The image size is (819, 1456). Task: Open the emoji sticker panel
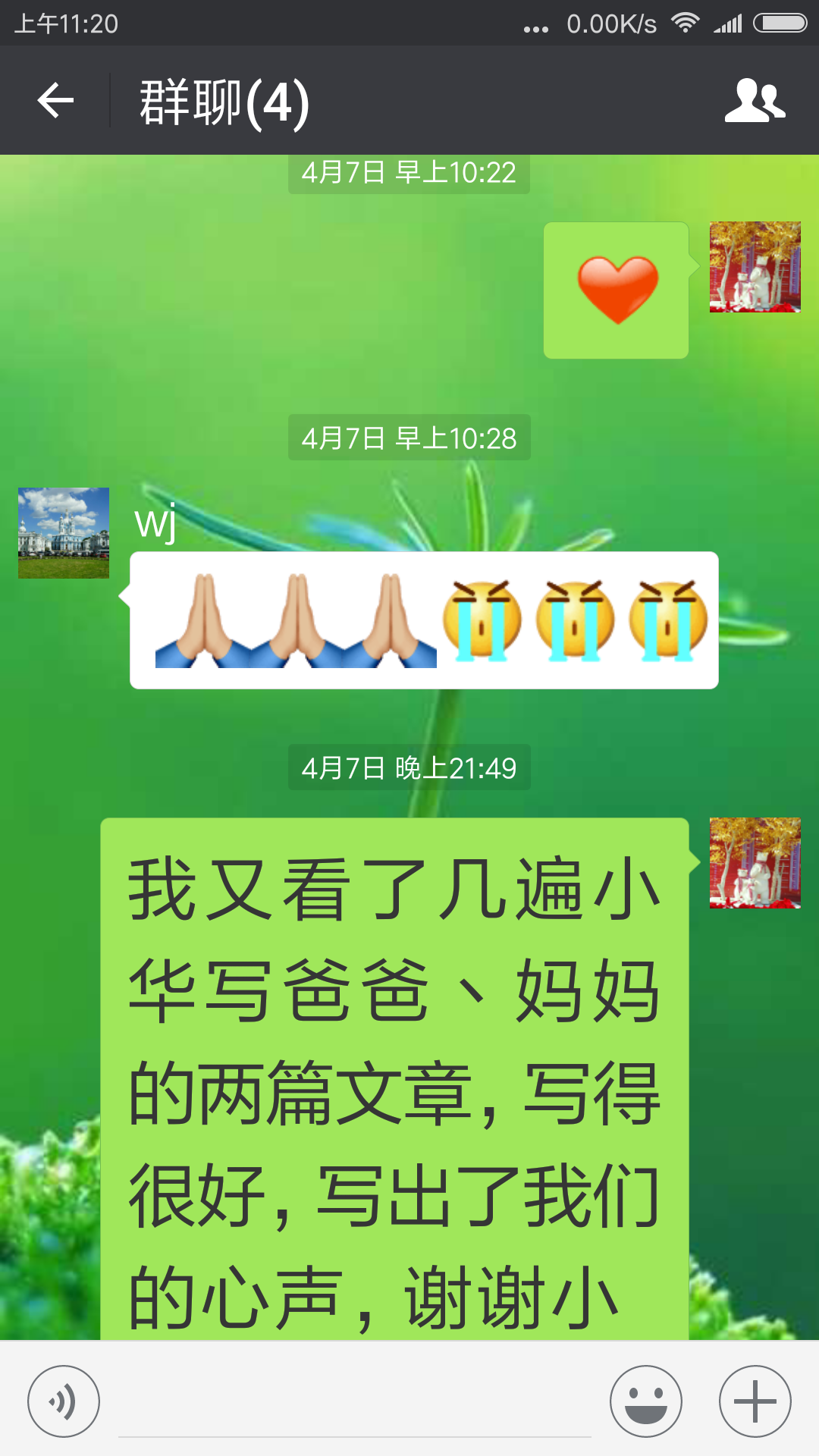coord(645,1401)
